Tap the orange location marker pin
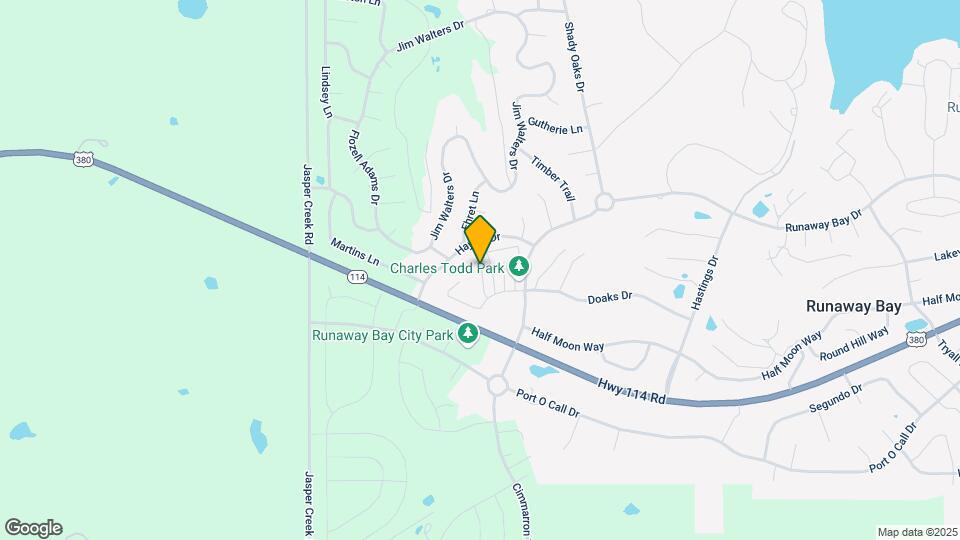 [480, 238]
